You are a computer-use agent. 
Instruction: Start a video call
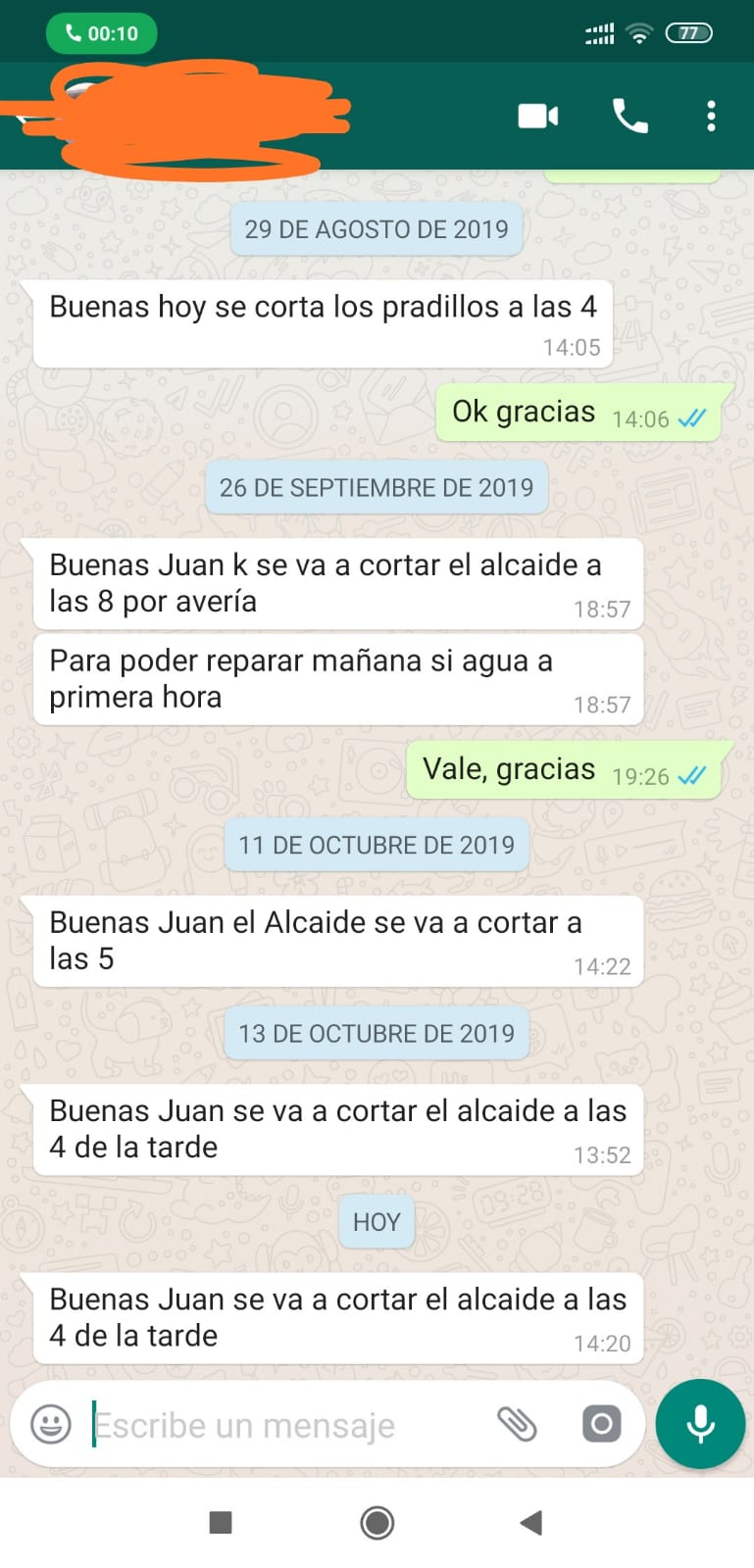coord(538,117)
